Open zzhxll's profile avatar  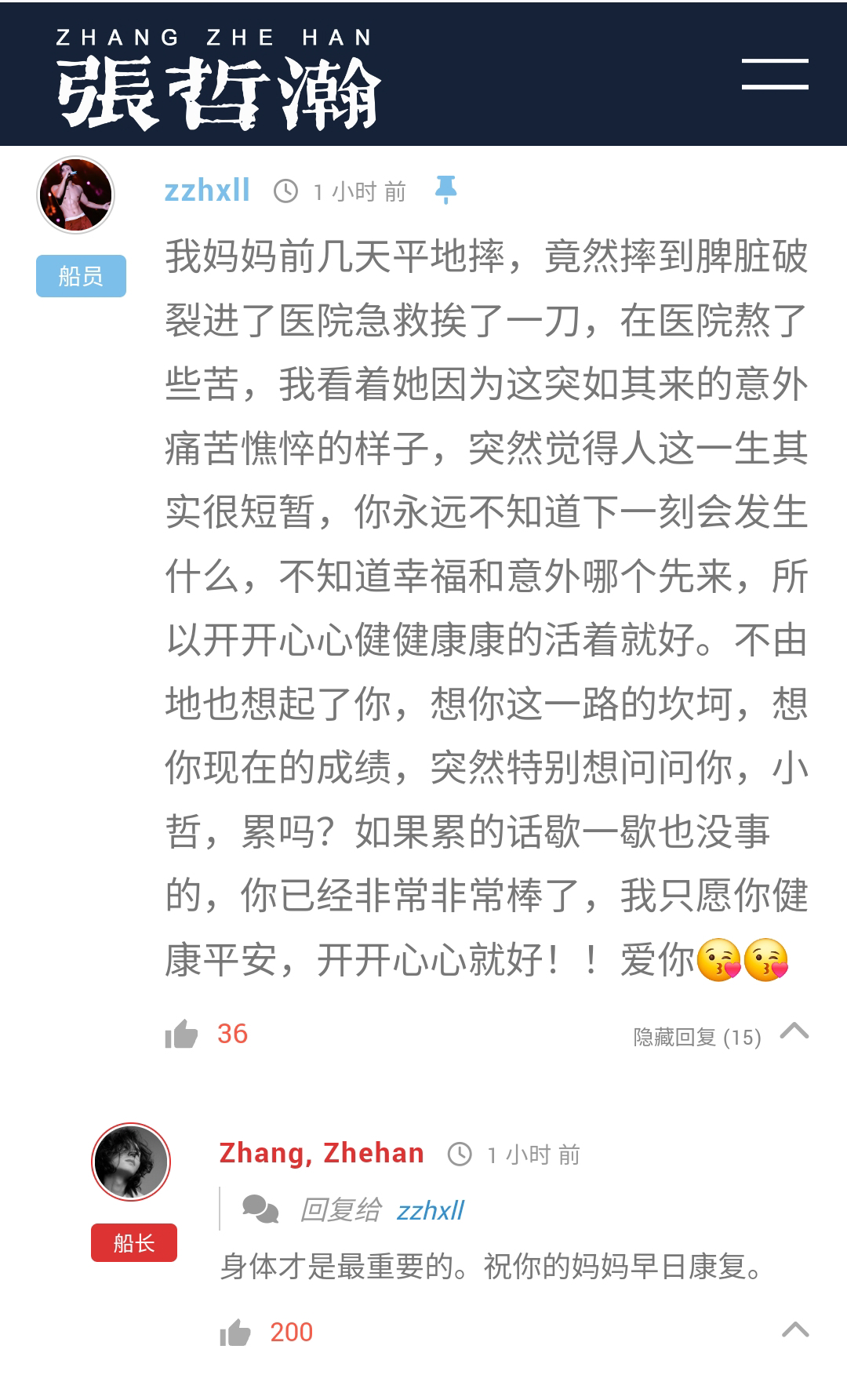pos(76,195)
